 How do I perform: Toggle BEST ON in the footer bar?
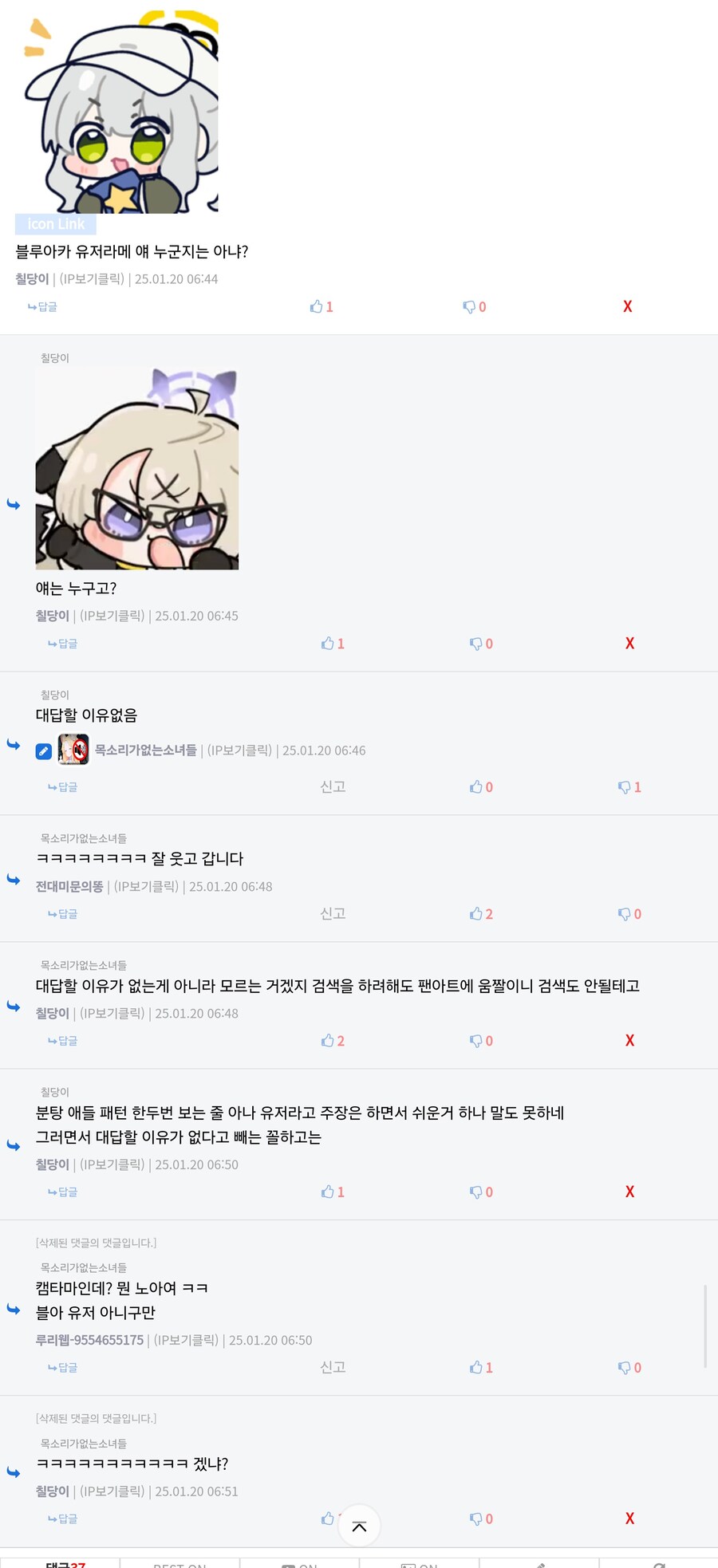pos(179,1562)
